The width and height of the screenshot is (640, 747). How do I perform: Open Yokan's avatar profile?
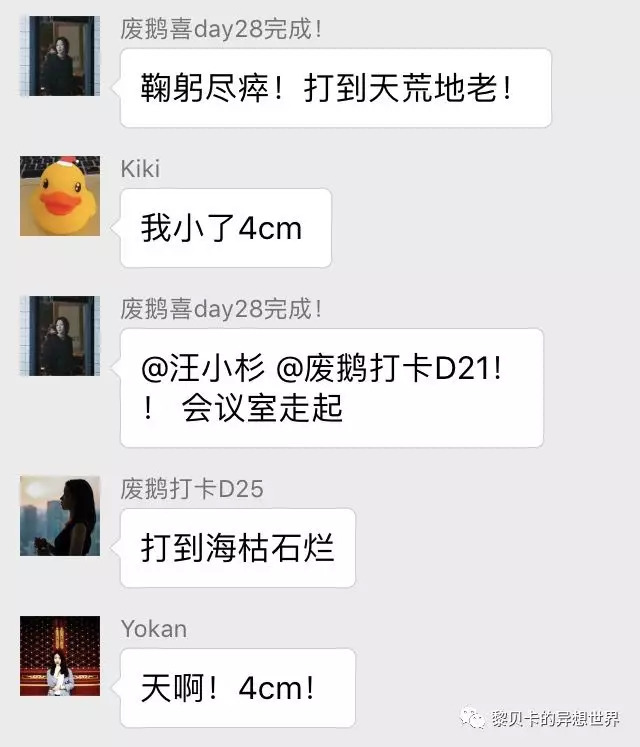(60, 655)
